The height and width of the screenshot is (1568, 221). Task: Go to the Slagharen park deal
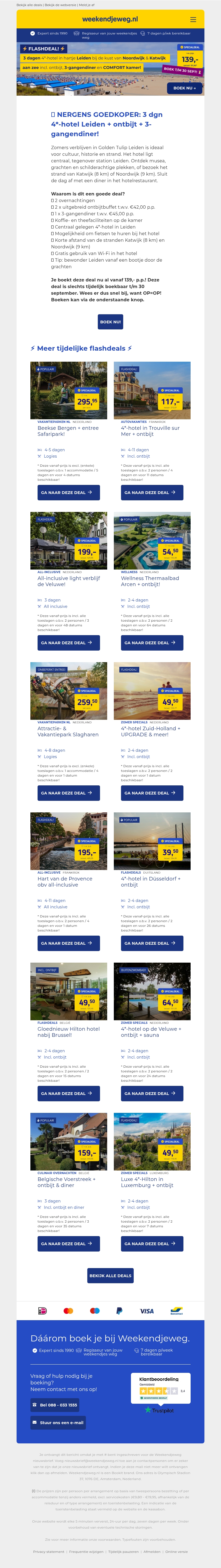click(x=69, y=793)
